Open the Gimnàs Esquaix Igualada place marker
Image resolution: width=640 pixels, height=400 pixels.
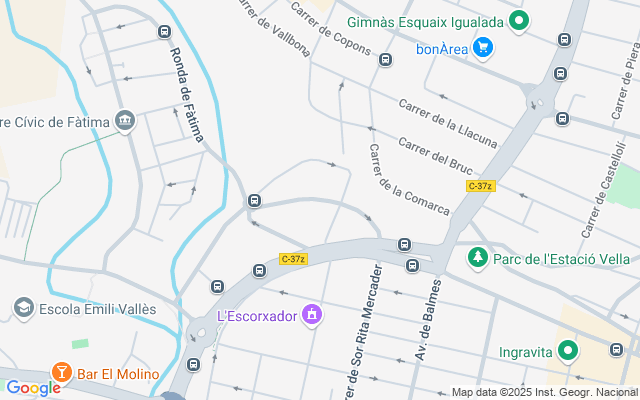click(x=518, y=20)
